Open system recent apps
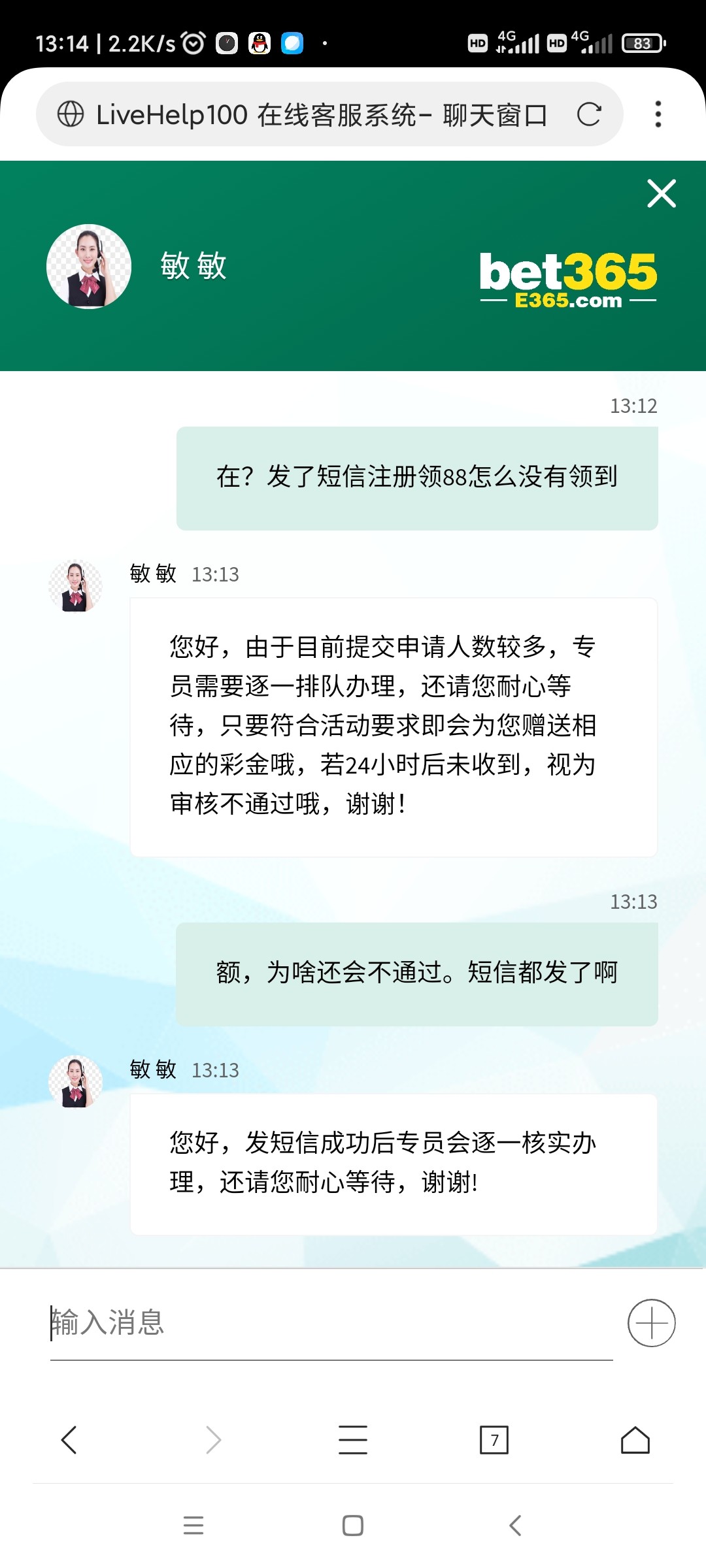This screenshot has width=706, height=1568. click(x=193, y=1526)
